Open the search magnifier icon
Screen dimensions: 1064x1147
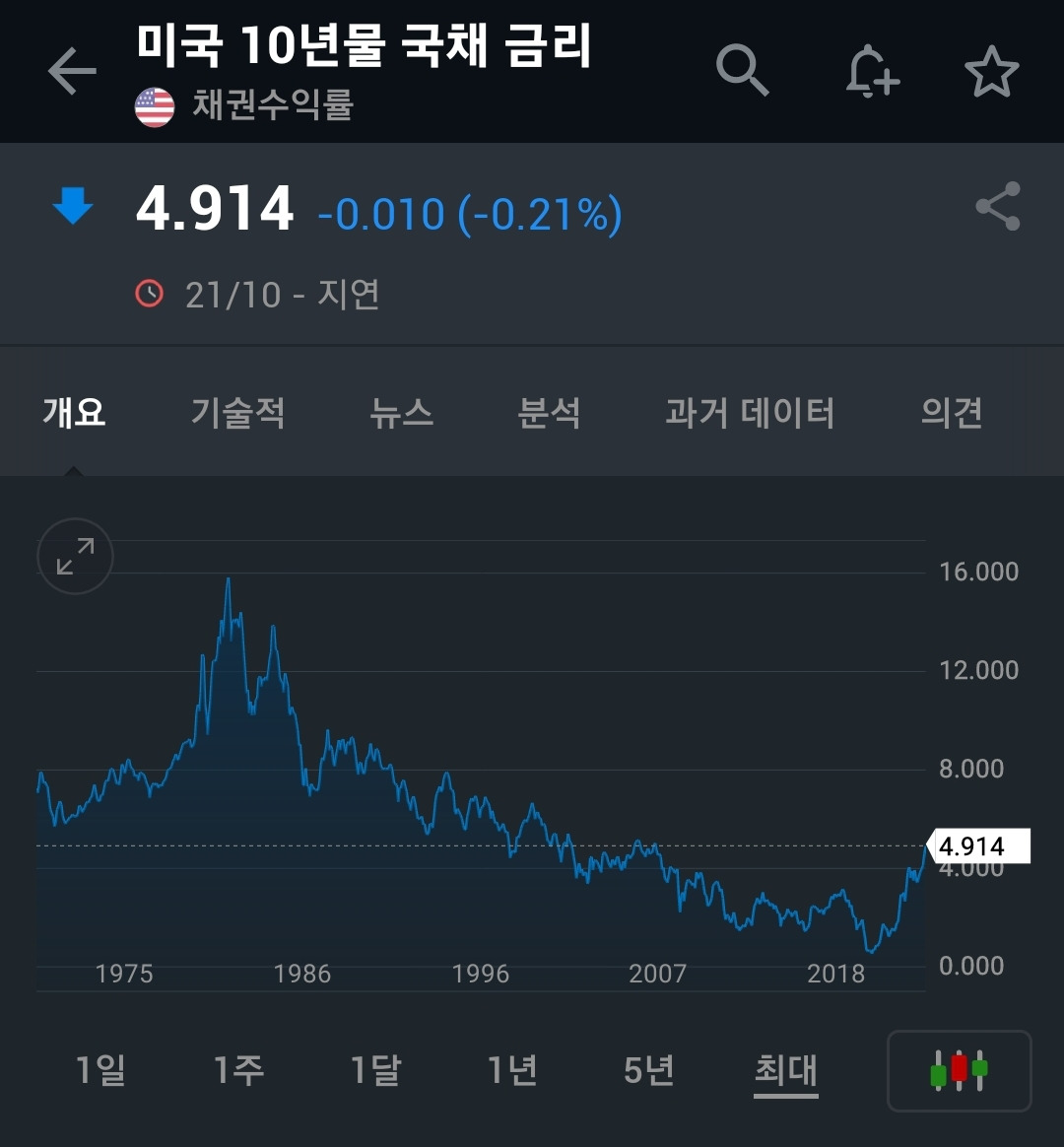[742, 71]
